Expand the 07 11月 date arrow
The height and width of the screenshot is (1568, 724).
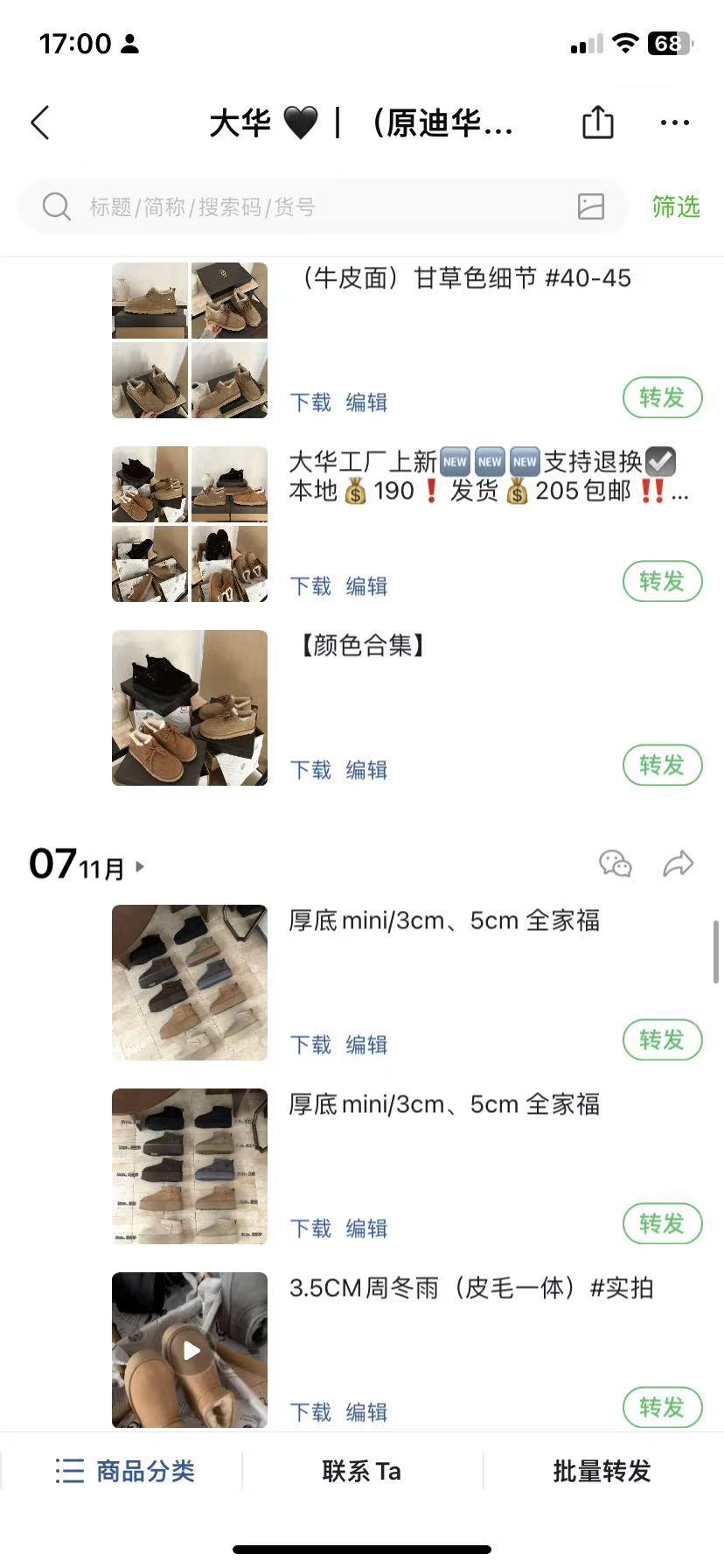140,867
